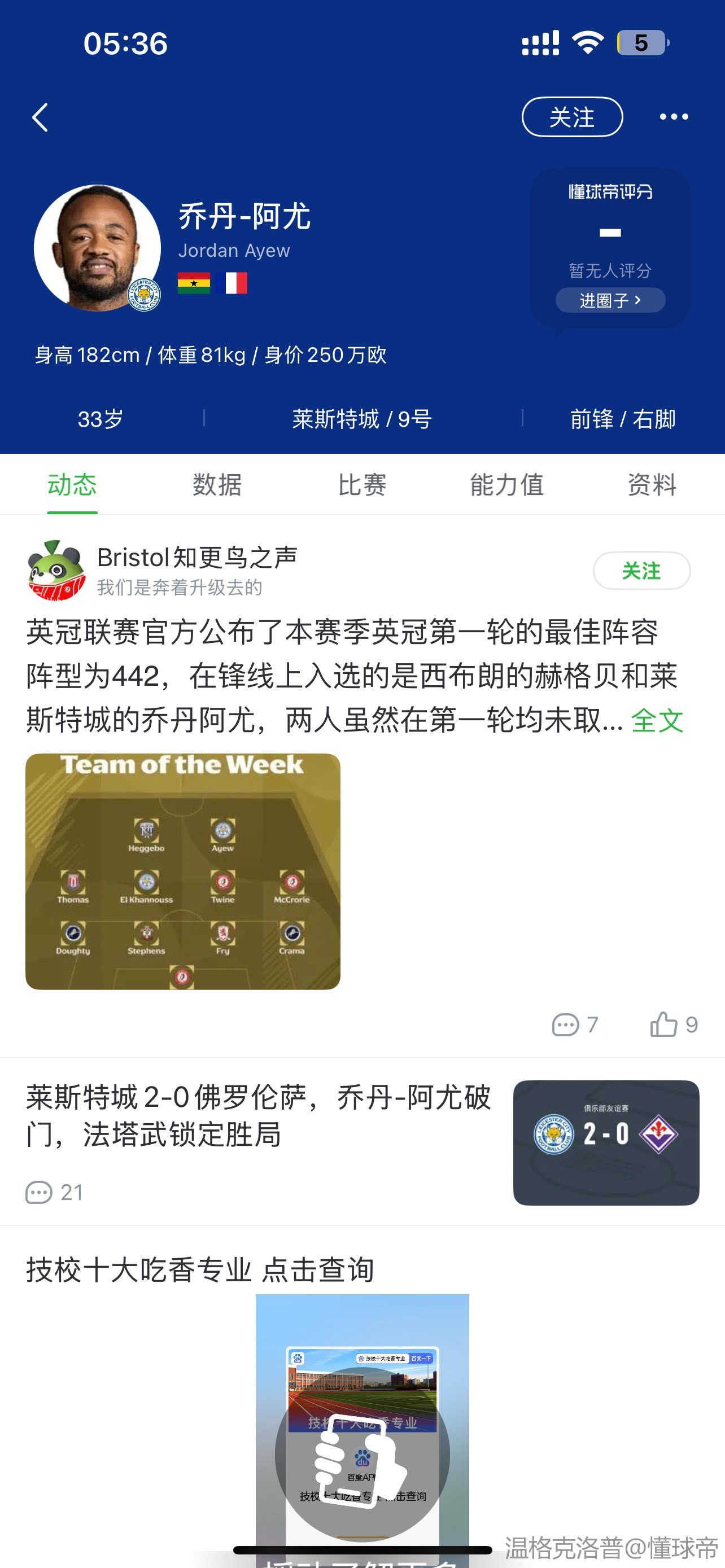The width and height of the screenshot is (725, 1568).
Task: Go back using the arrow
Action: (40, 117)
